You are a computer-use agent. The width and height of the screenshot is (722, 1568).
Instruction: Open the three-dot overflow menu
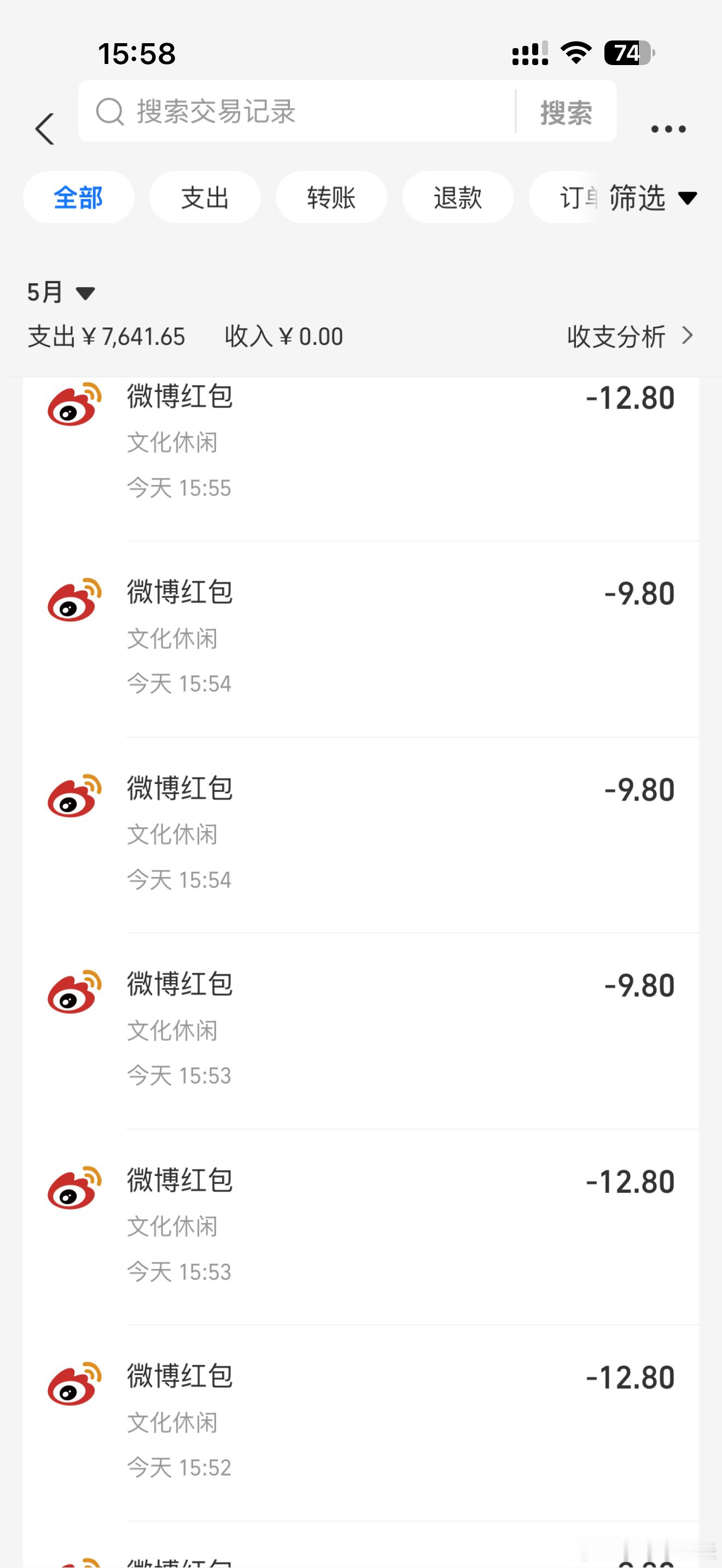(x=668, y=128)
